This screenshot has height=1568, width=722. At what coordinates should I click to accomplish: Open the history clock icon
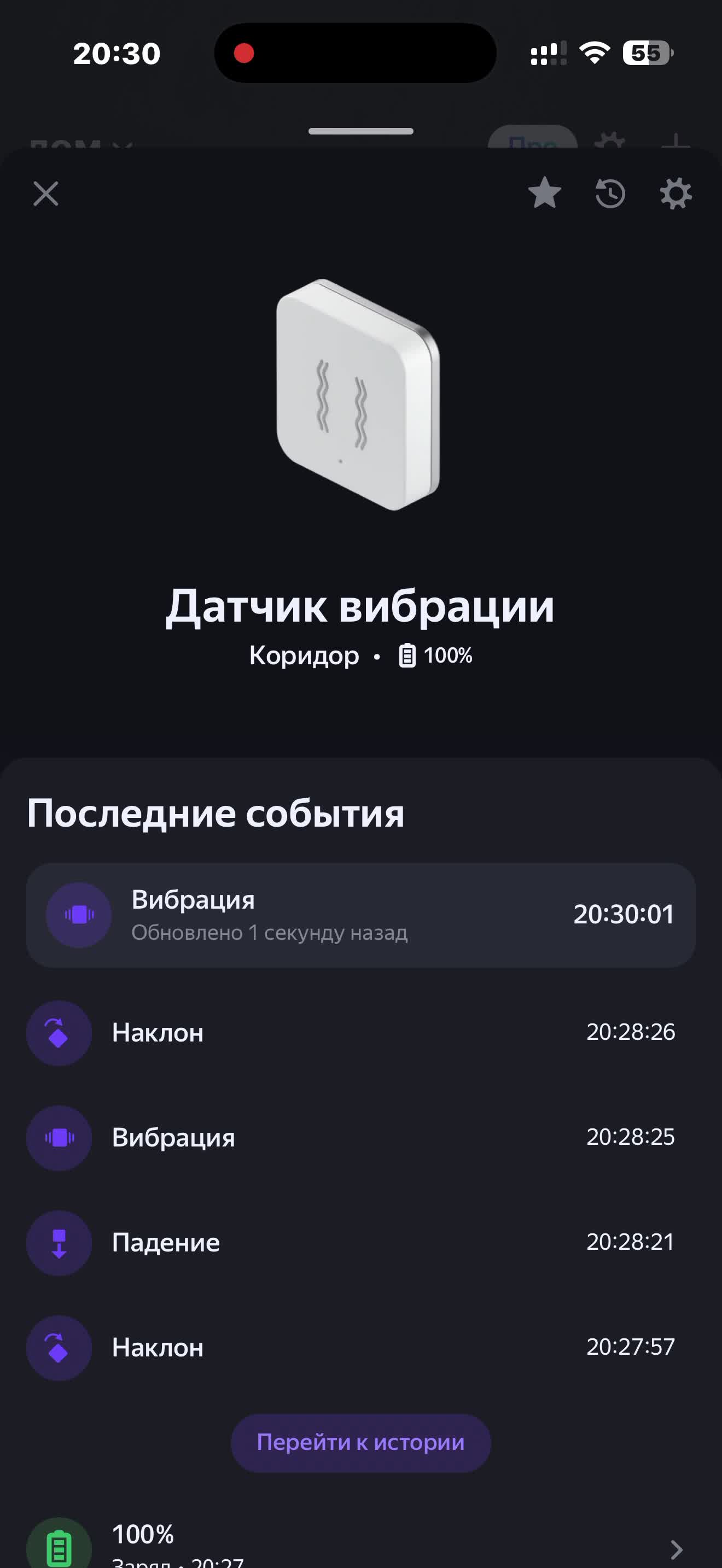pyautogui.click(x=610, y=194)
